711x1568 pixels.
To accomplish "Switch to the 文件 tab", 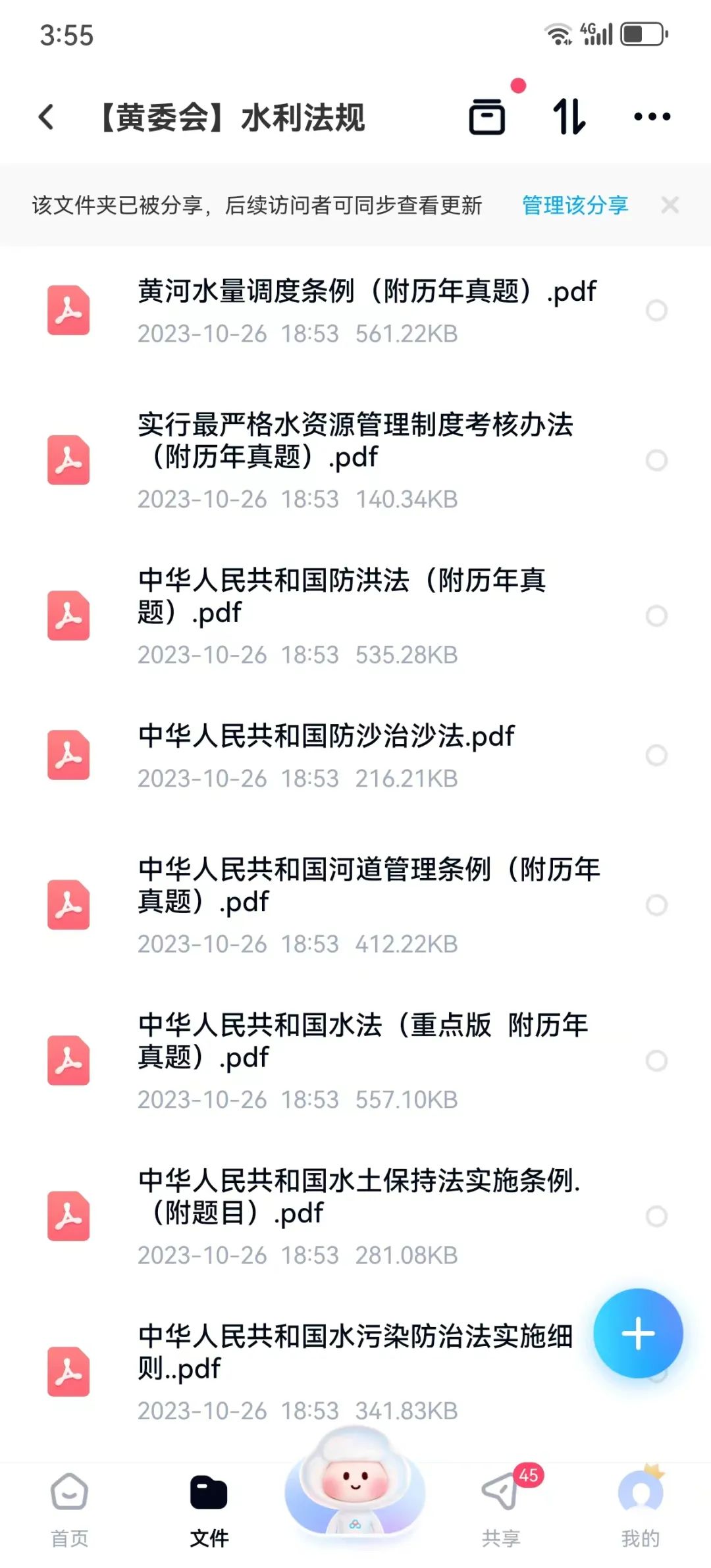I will click(x=209, y=1510).
